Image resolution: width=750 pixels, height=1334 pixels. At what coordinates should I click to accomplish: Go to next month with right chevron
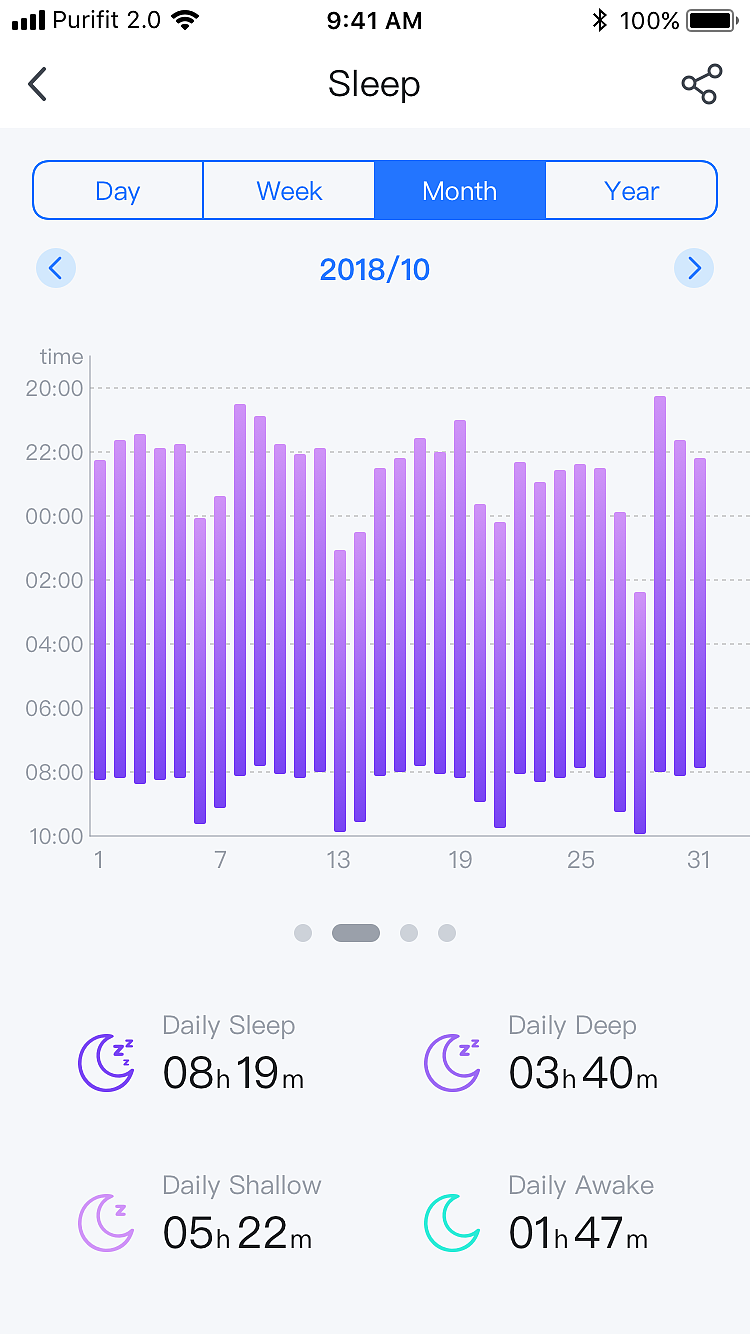694,268
